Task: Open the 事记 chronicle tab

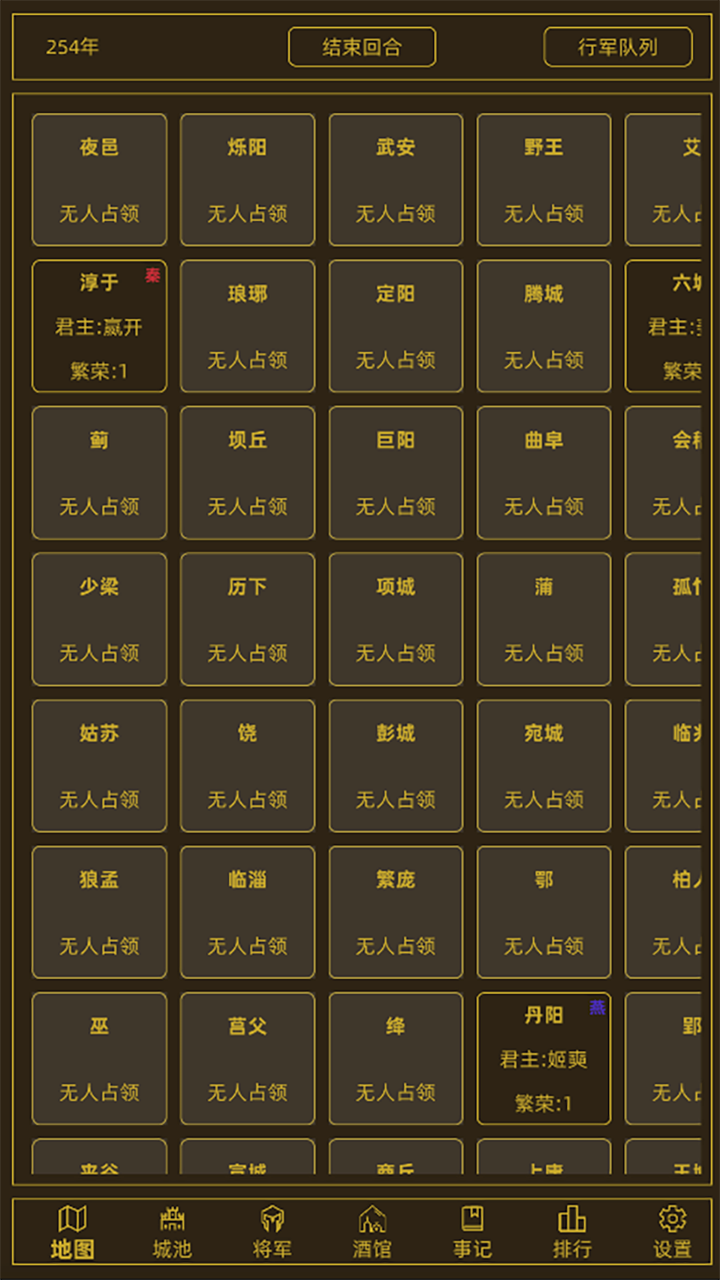Action: pos(472,1232)
